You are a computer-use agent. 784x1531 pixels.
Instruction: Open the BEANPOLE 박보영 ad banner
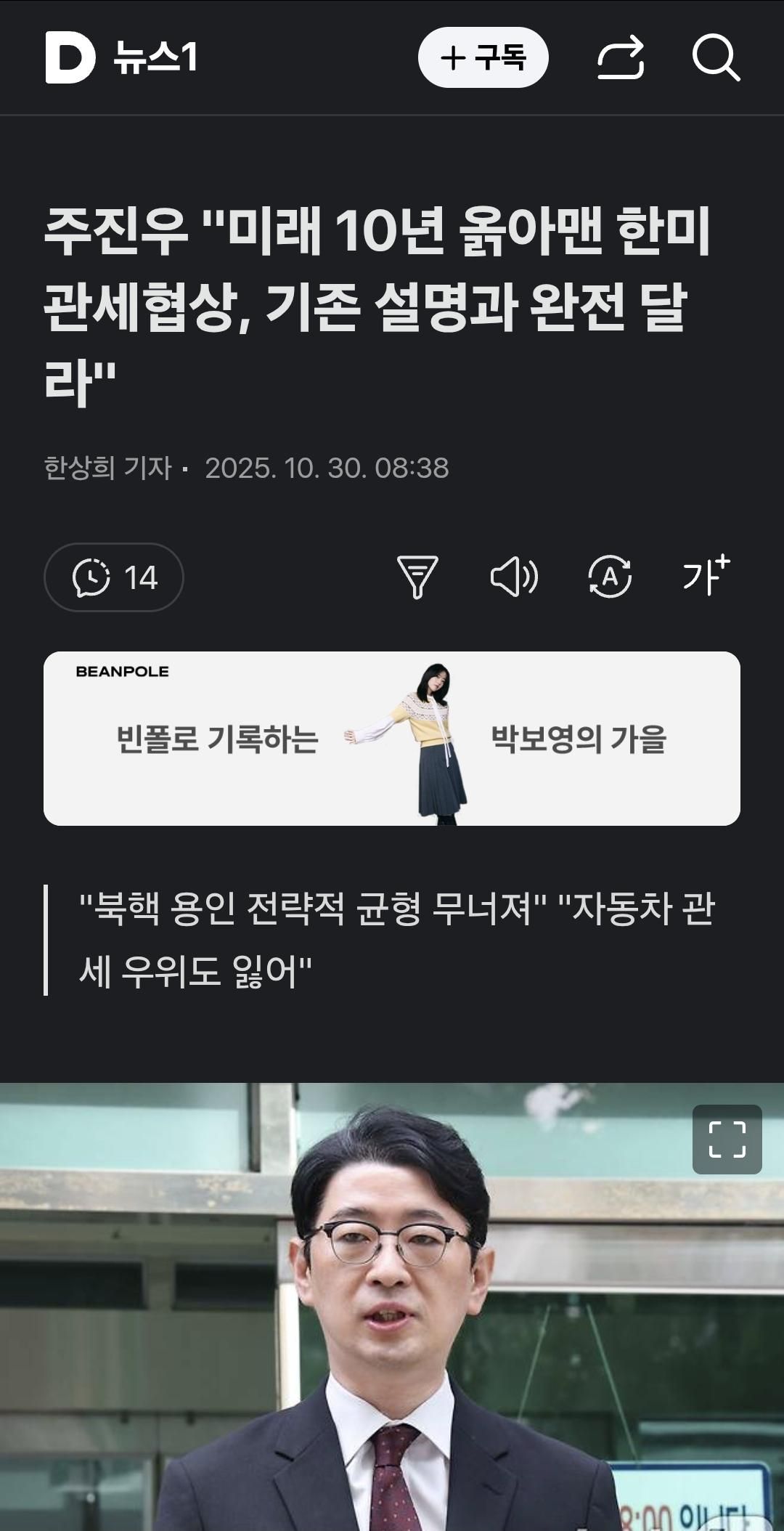coord(392,739)
